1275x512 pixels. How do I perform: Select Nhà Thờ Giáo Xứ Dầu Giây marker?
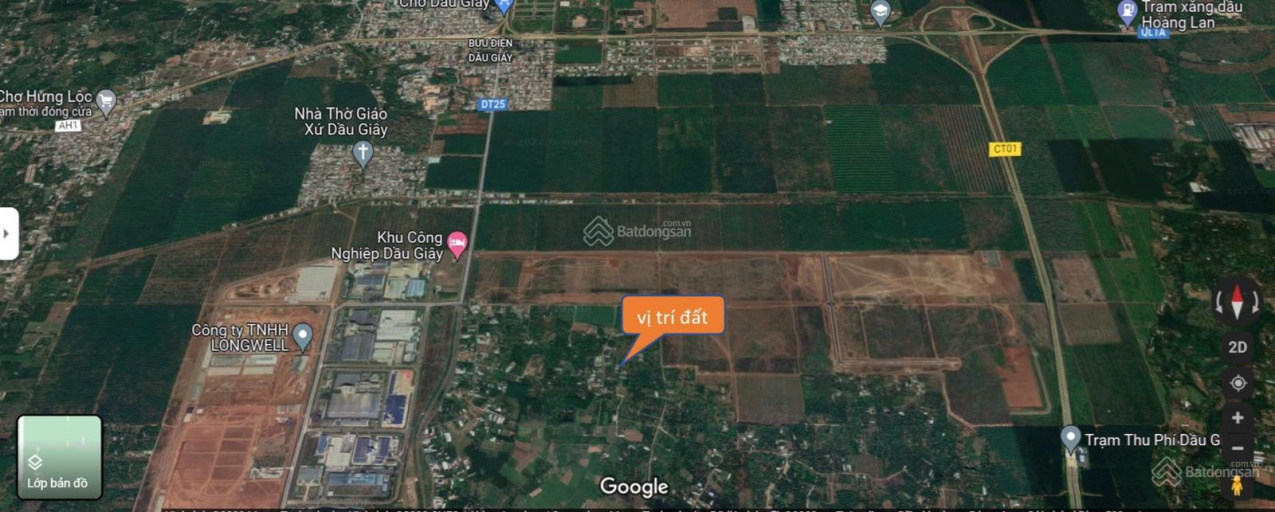pos(363,153)
